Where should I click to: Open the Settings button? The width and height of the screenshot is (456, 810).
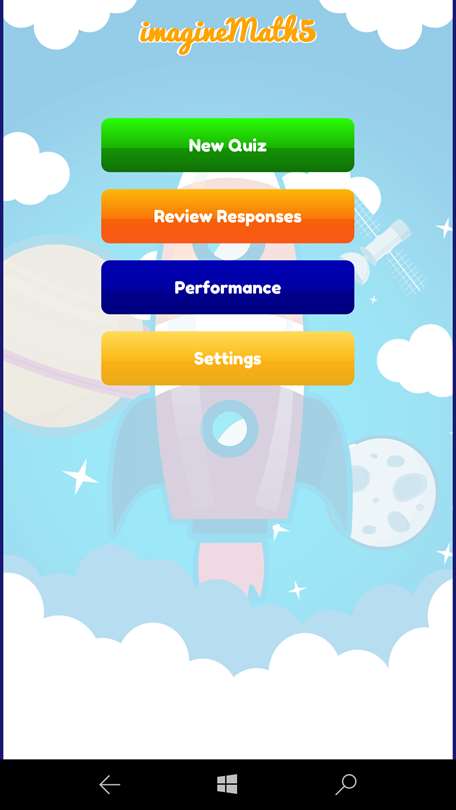pos(228,358)
